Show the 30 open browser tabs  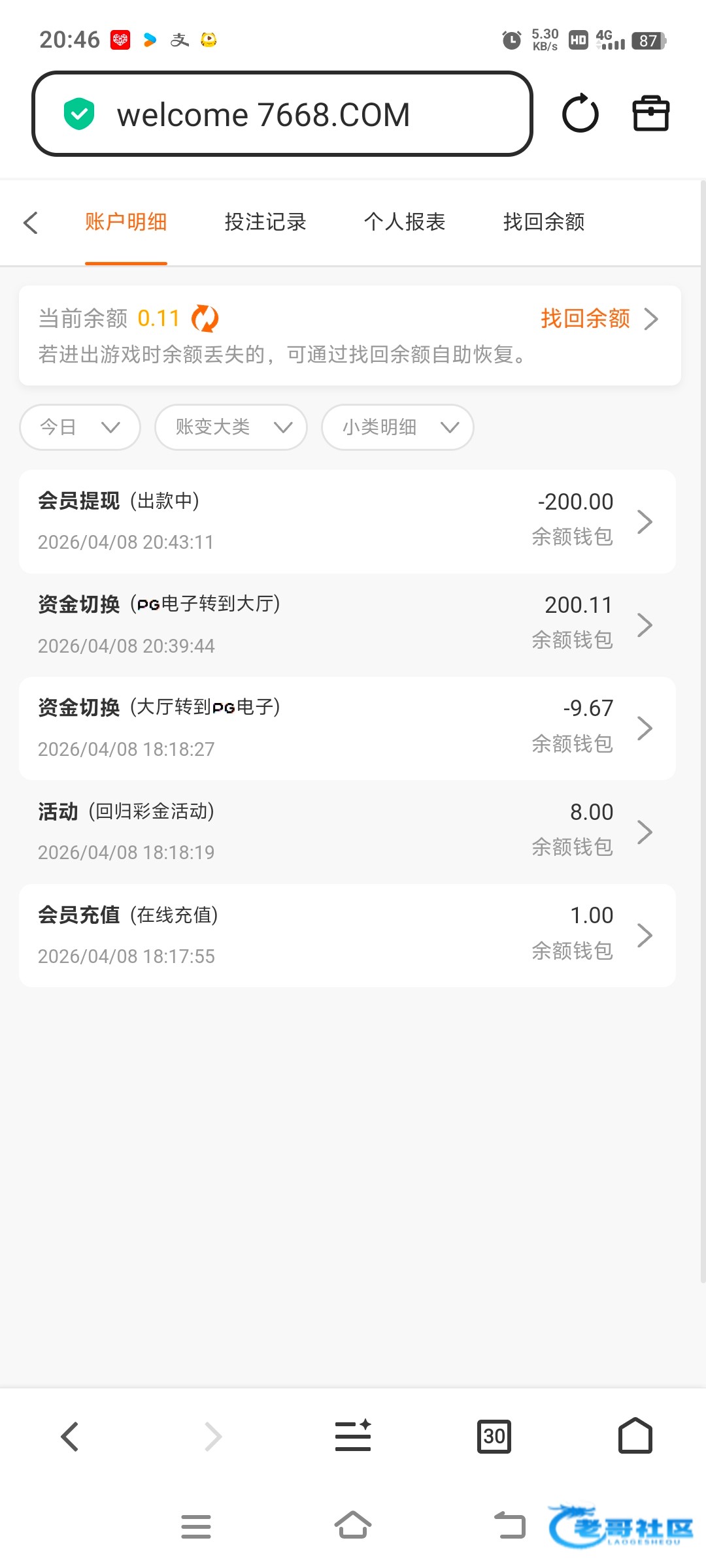pyautogui.click(x=494, y=1436)
